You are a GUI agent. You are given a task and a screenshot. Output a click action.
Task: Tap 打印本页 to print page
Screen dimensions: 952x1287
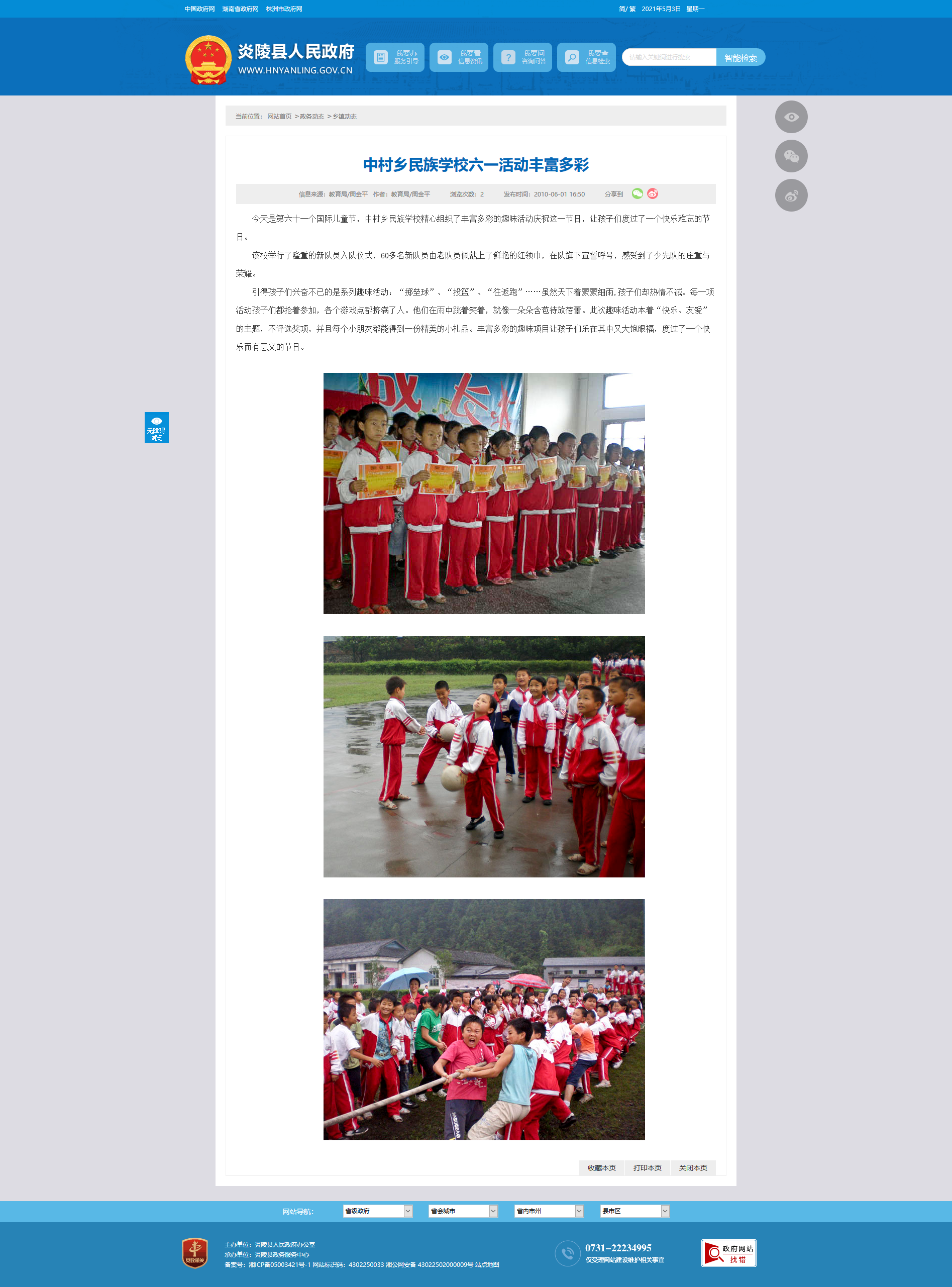pos(647,1168)
